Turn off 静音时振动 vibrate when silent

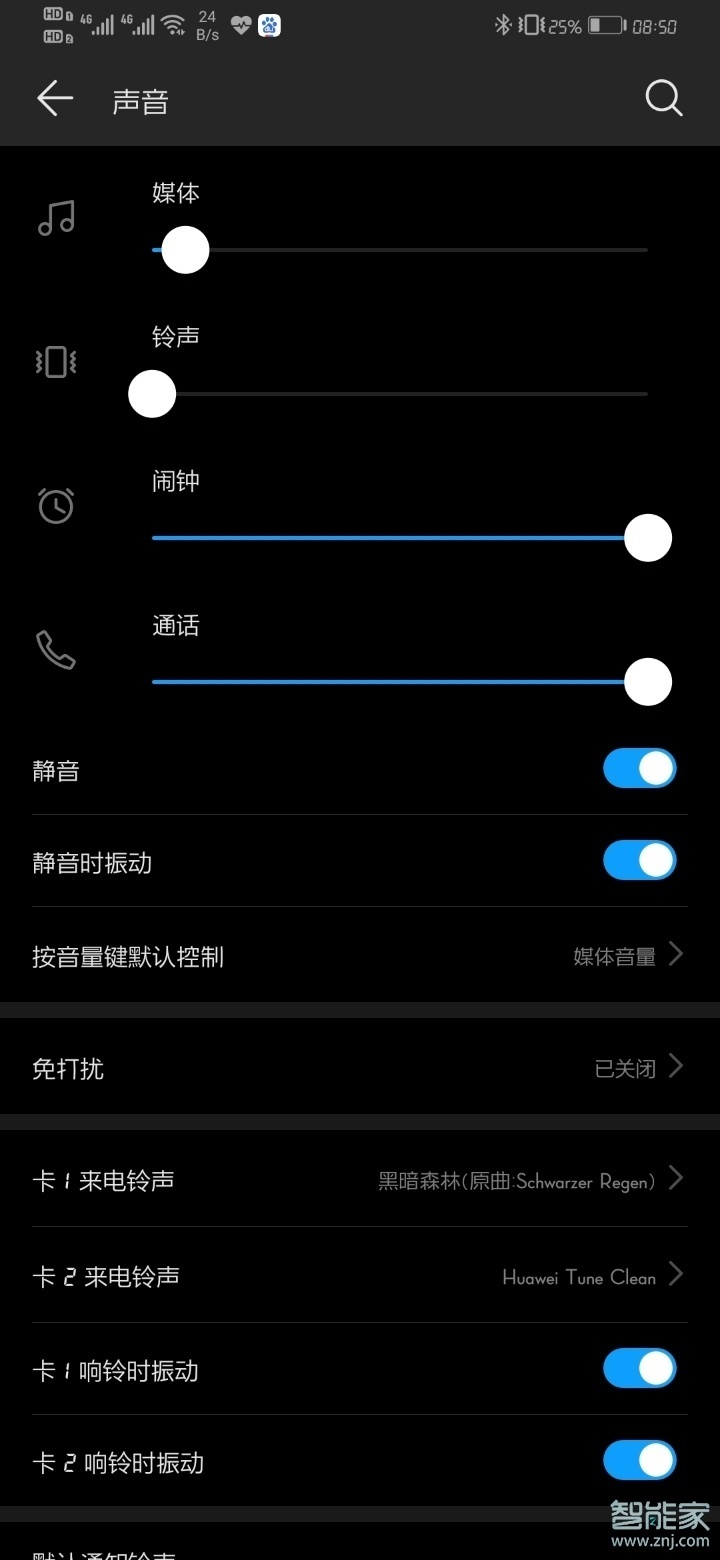coord(639,860)
